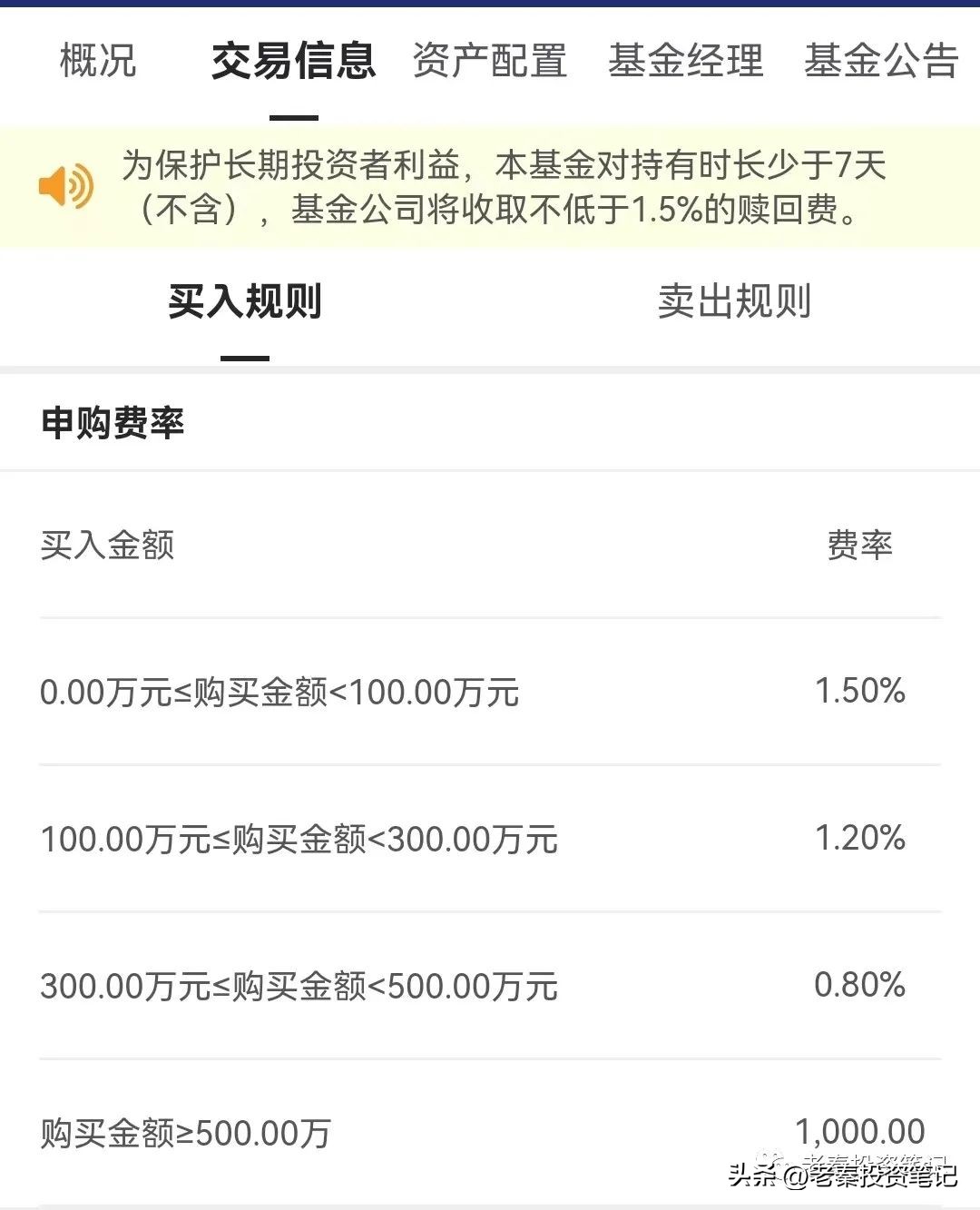
Task: Switch to the 基金经理 tab
Action: coord(687,62)
